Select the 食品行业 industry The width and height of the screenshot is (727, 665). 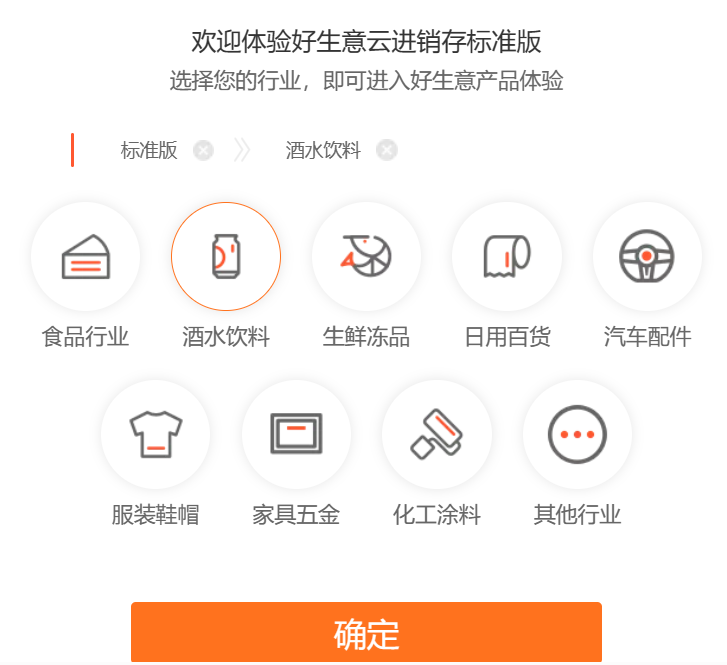click(86, 258)
